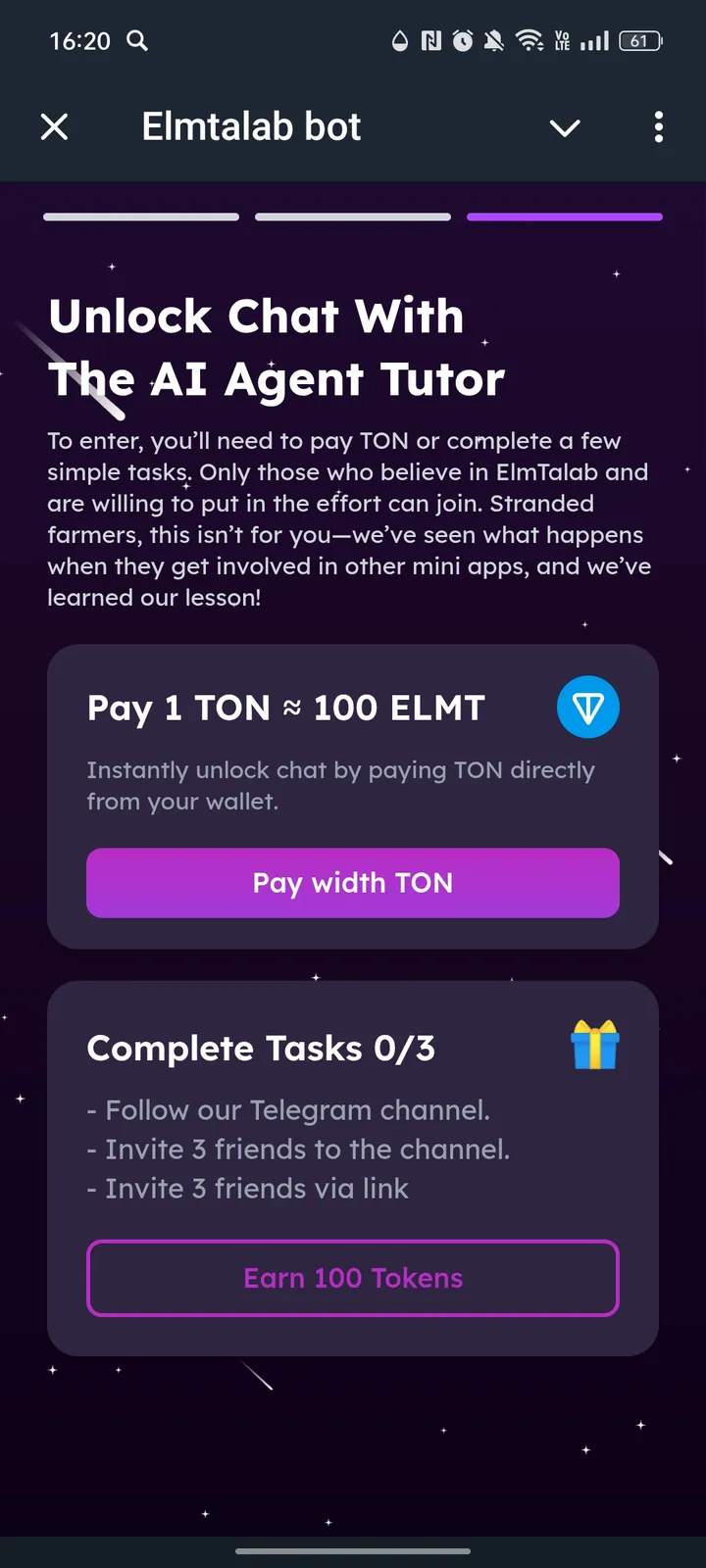Collapse the mini app with the chevron

coord(565,127)
